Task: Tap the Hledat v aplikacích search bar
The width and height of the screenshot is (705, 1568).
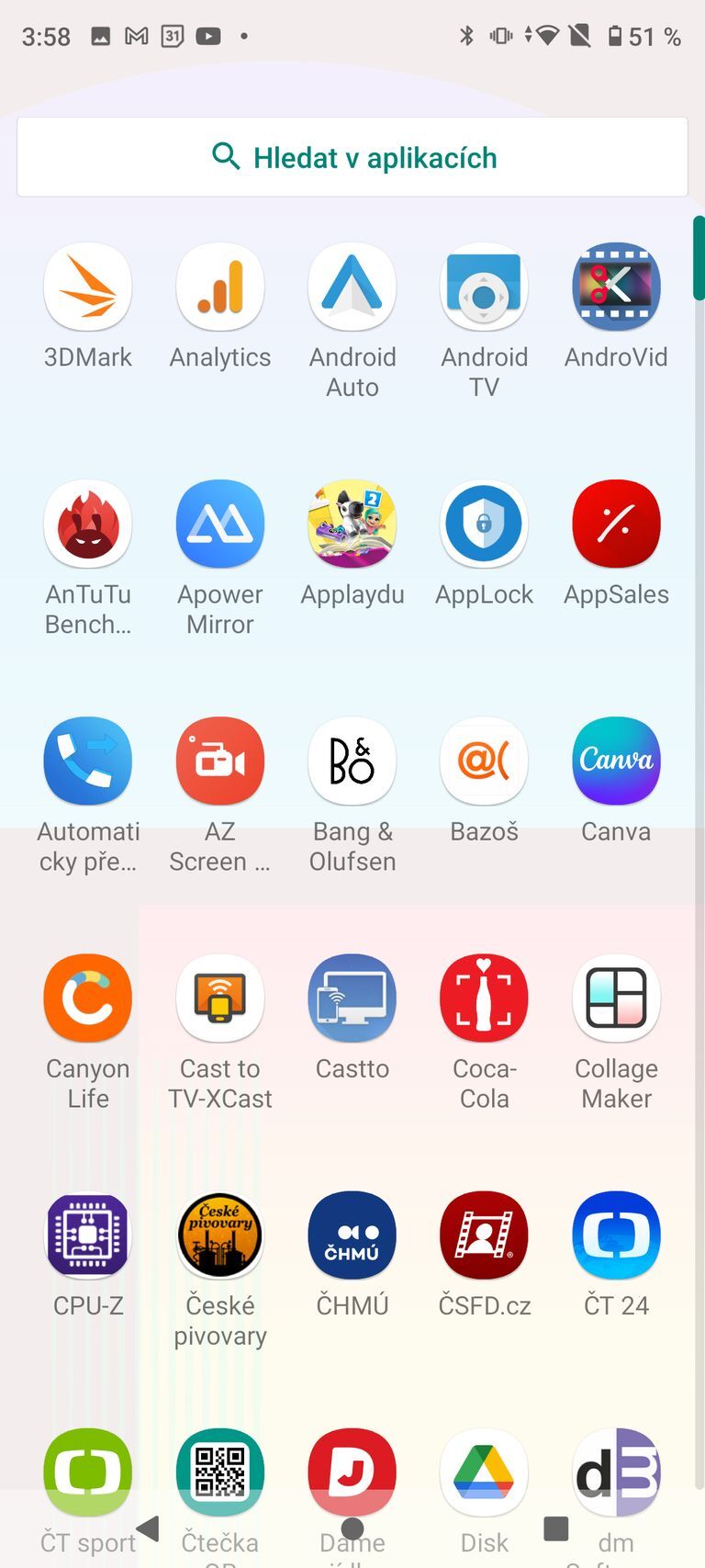Action: (352, 156)
